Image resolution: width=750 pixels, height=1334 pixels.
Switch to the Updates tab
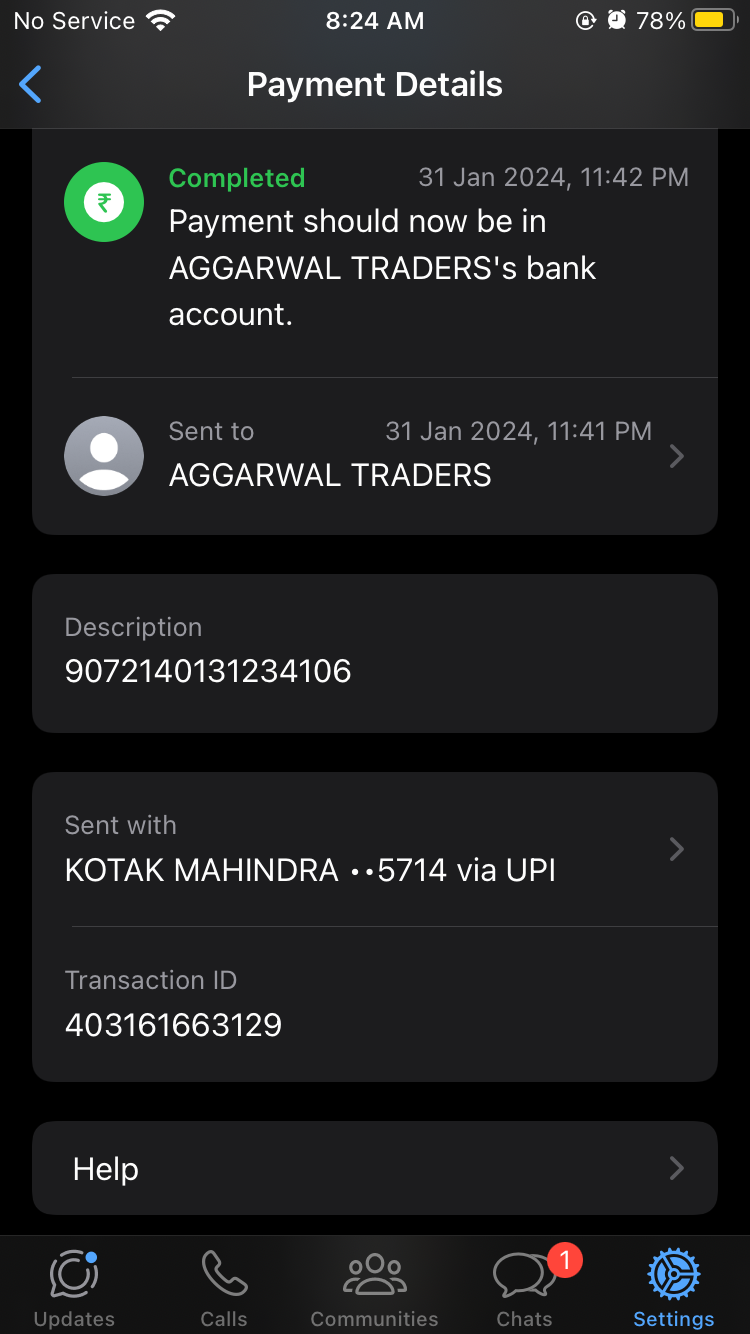(74, 1289)
